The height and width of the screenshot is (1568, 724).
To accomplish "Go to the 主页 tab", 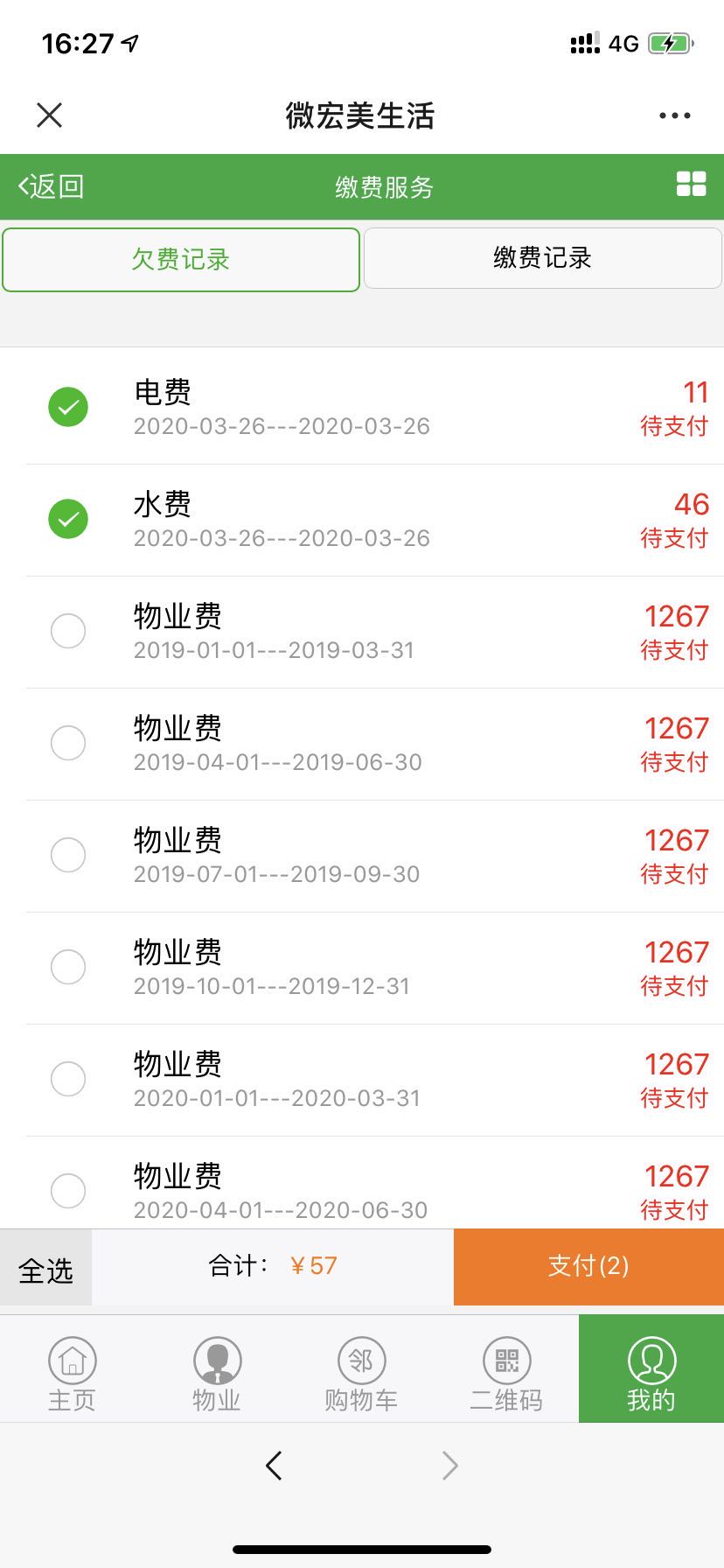I will click(72, 1374).
